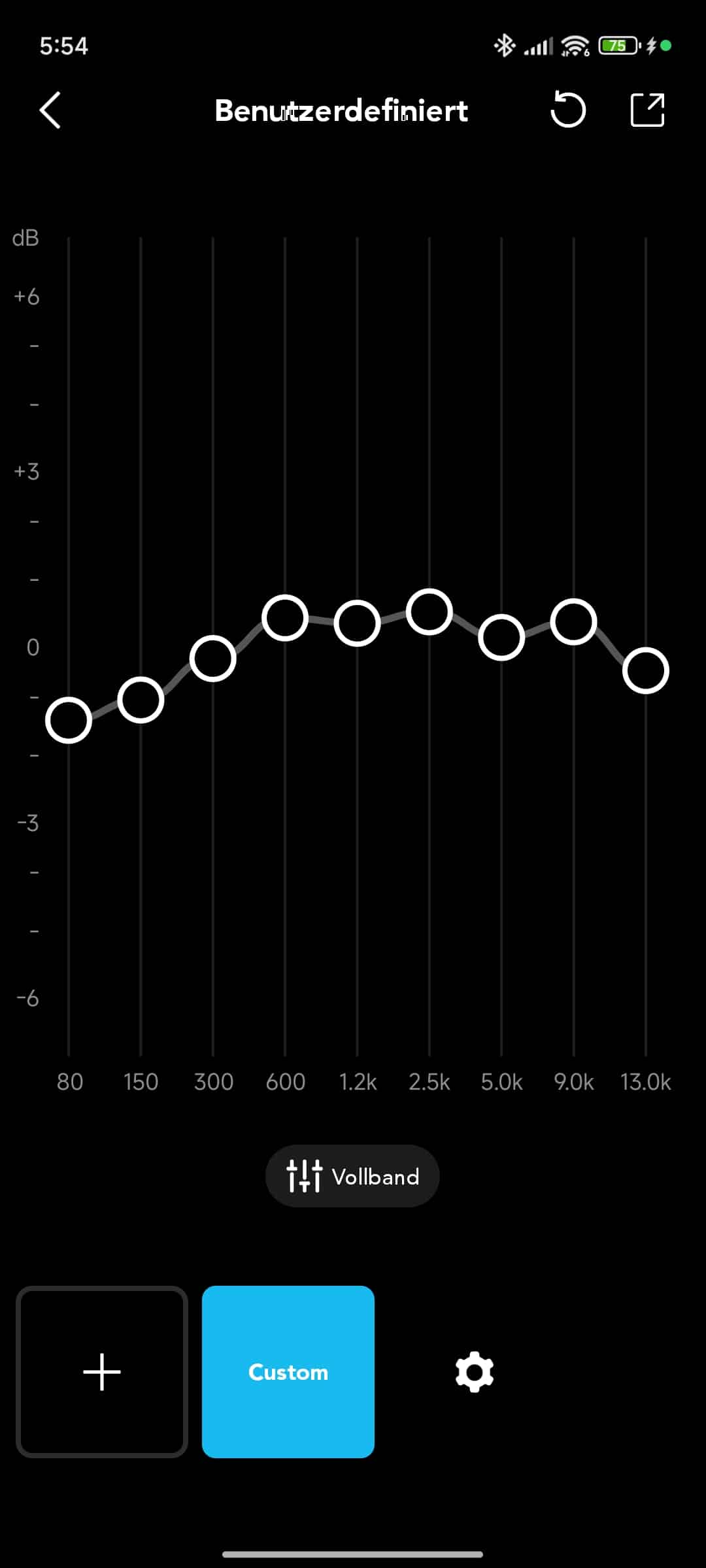Add a new equalizer preset

(102, 1372)
